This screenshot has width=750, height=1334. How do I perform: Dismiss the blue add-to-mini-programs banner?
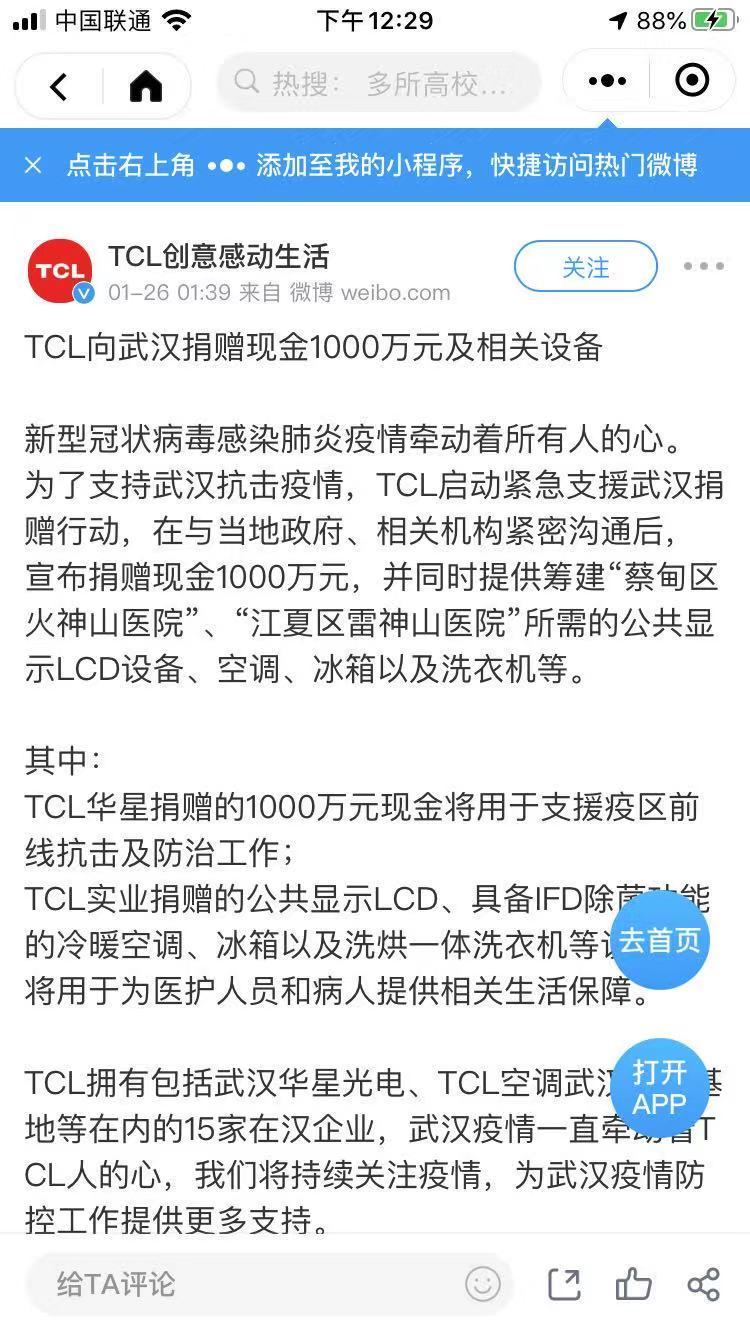[x=33, y=165]
